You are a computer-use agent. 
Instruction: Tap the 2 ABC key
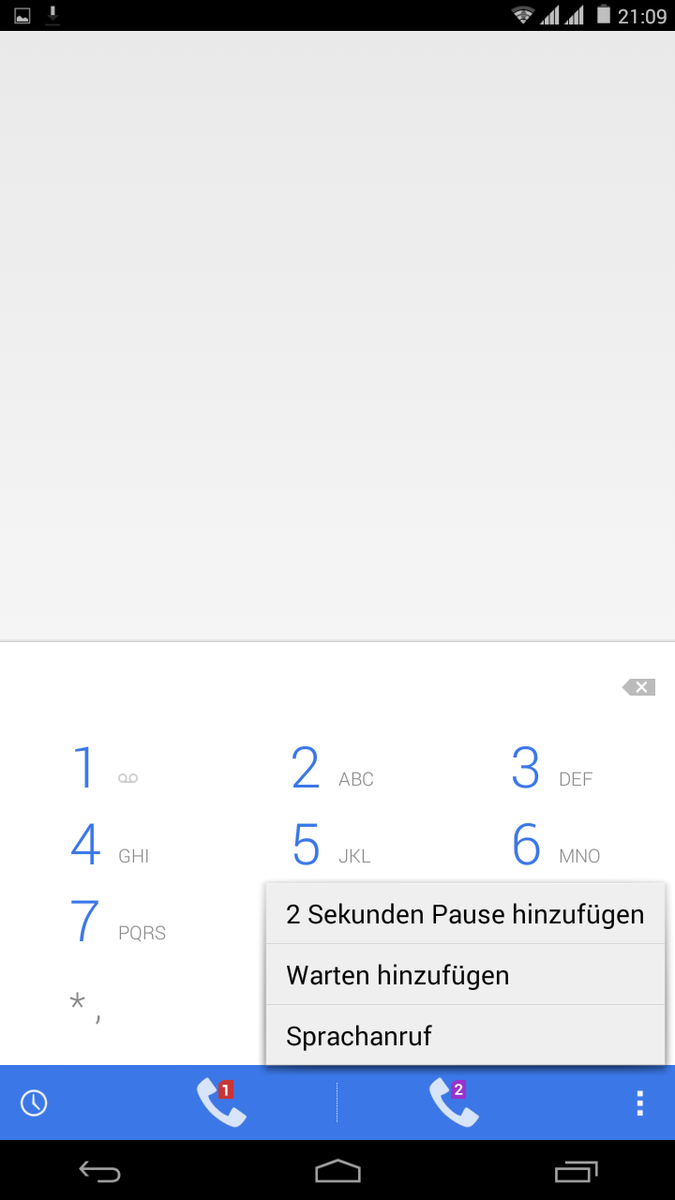[332, 770]
